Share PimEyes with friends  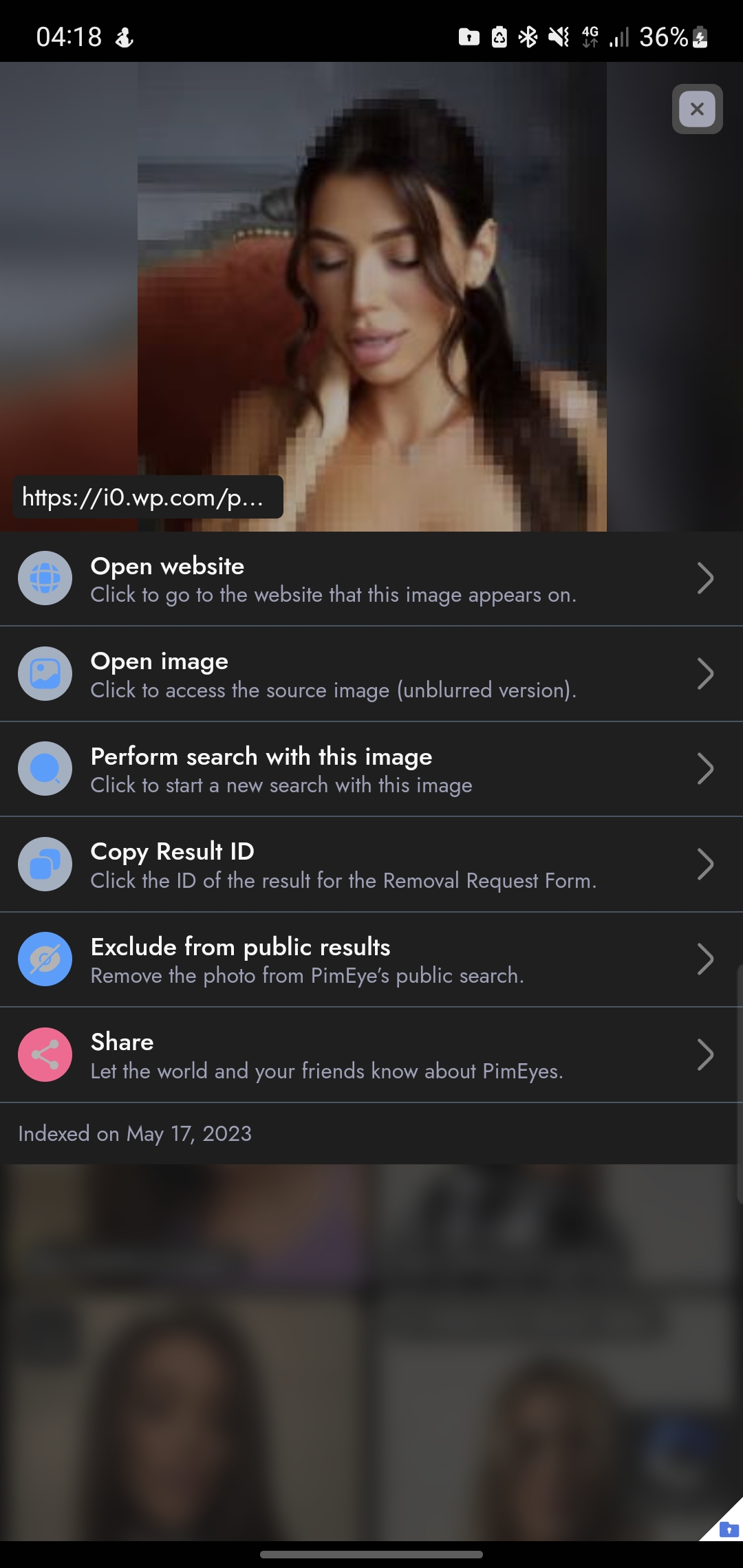coord(371,1055)
